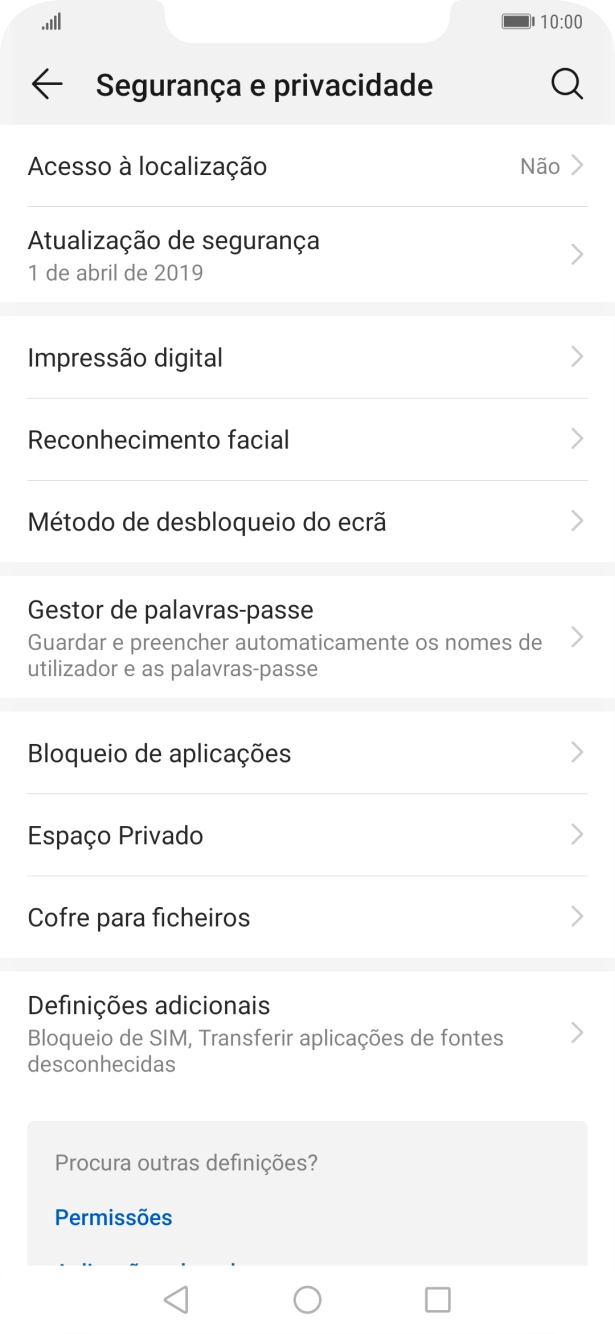Open Gestor de palavras-passe
The width and height of the screenshot is (615, 1334).
[x=306, y=637]
